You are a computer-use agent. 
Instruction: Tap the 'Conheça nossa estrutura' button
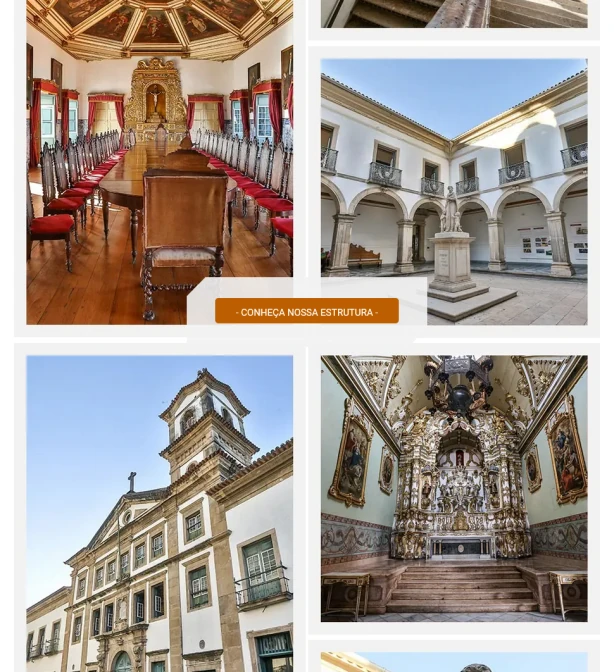click(306, 312)
